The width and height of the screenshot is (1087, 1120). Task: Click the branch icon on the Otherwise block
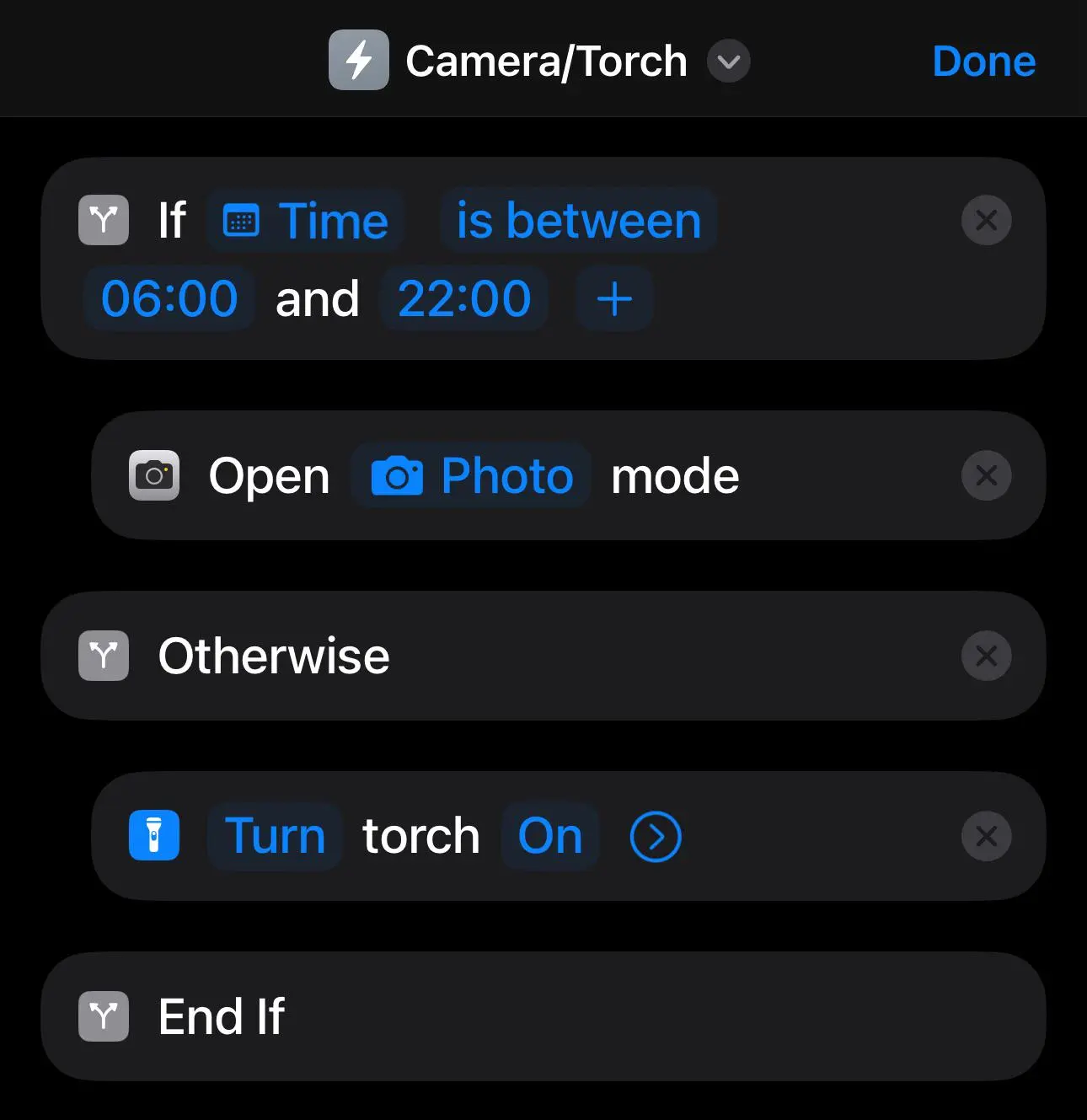(x=103, y=656)
